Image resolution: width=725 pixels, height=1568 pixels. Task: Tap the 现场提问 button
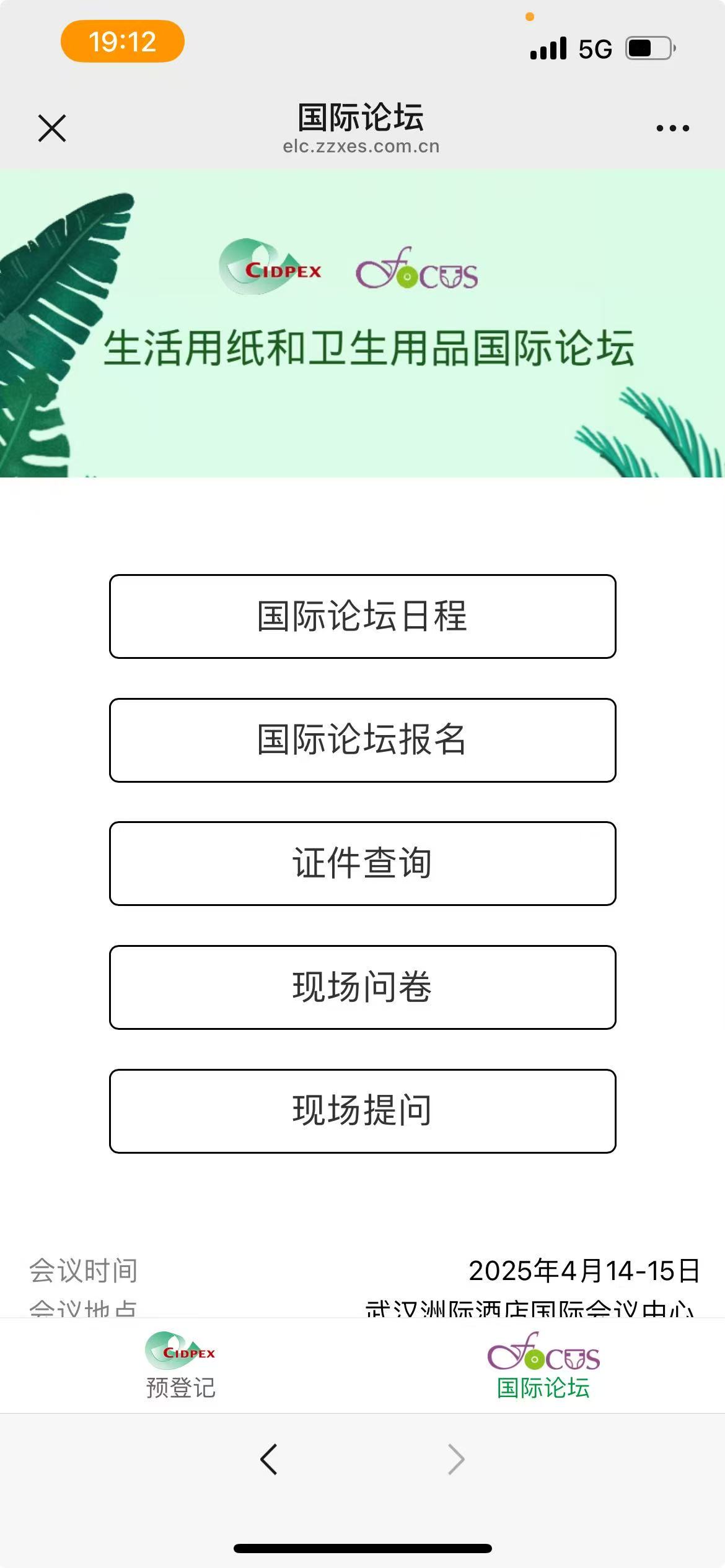pyautogui.click(x=362, y=1111)
